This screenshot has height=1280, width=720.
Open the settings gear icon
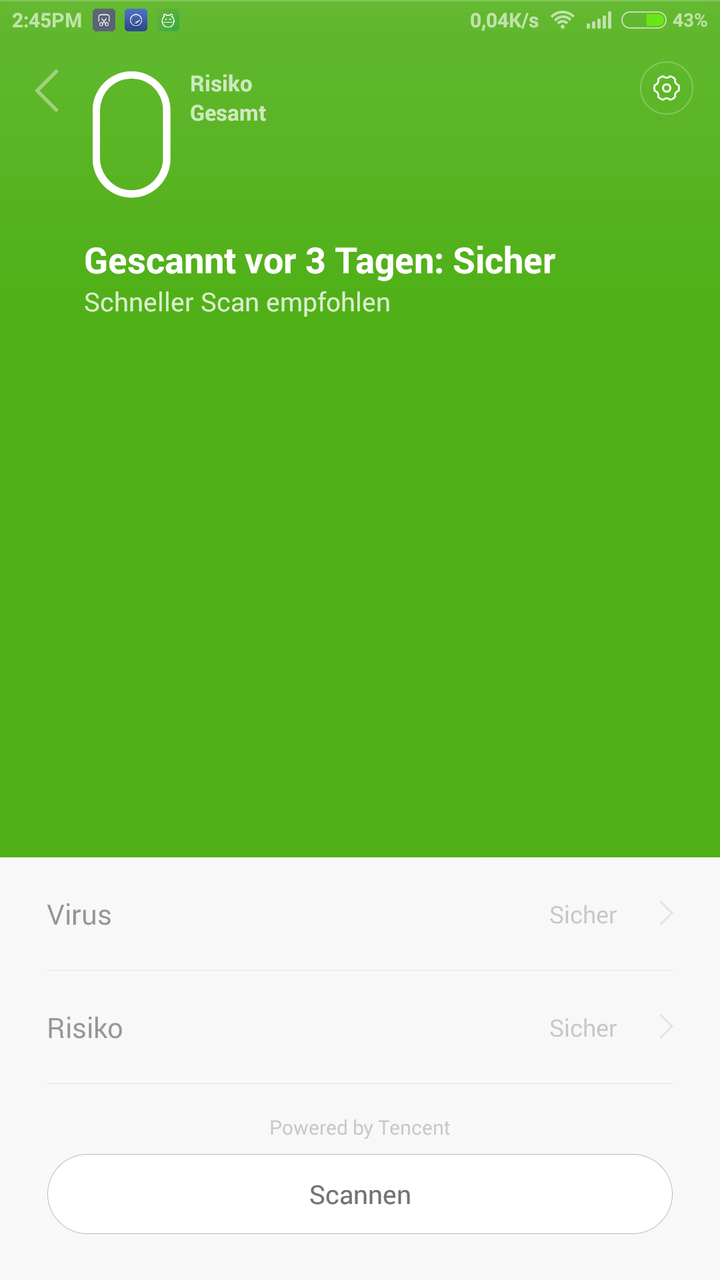pyautogui.click(x=666, y=89)
